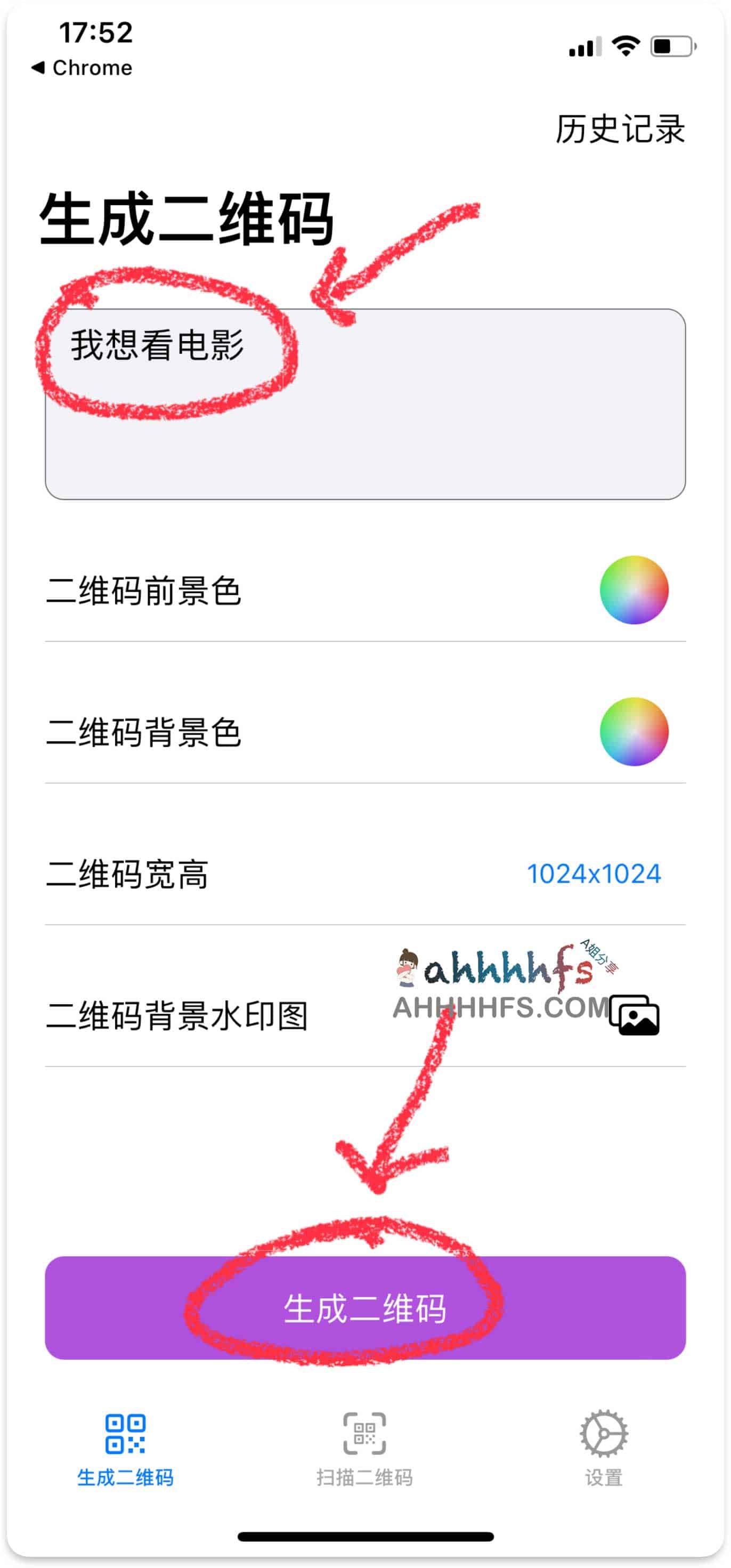The width and height of the screenshot is (731, 1568).
Task: Tap the purple 生成二维码 button
Action: (x=365, y=1307)
